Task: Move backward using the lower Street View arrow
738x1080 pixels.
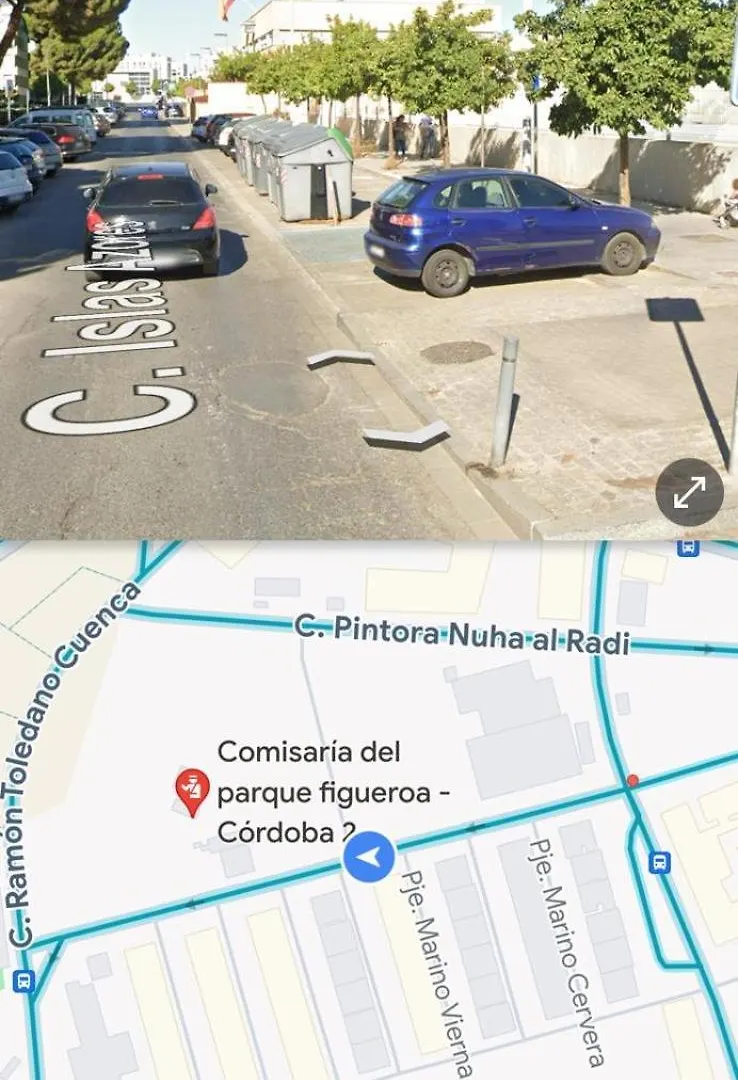Action: pos(406,435)
